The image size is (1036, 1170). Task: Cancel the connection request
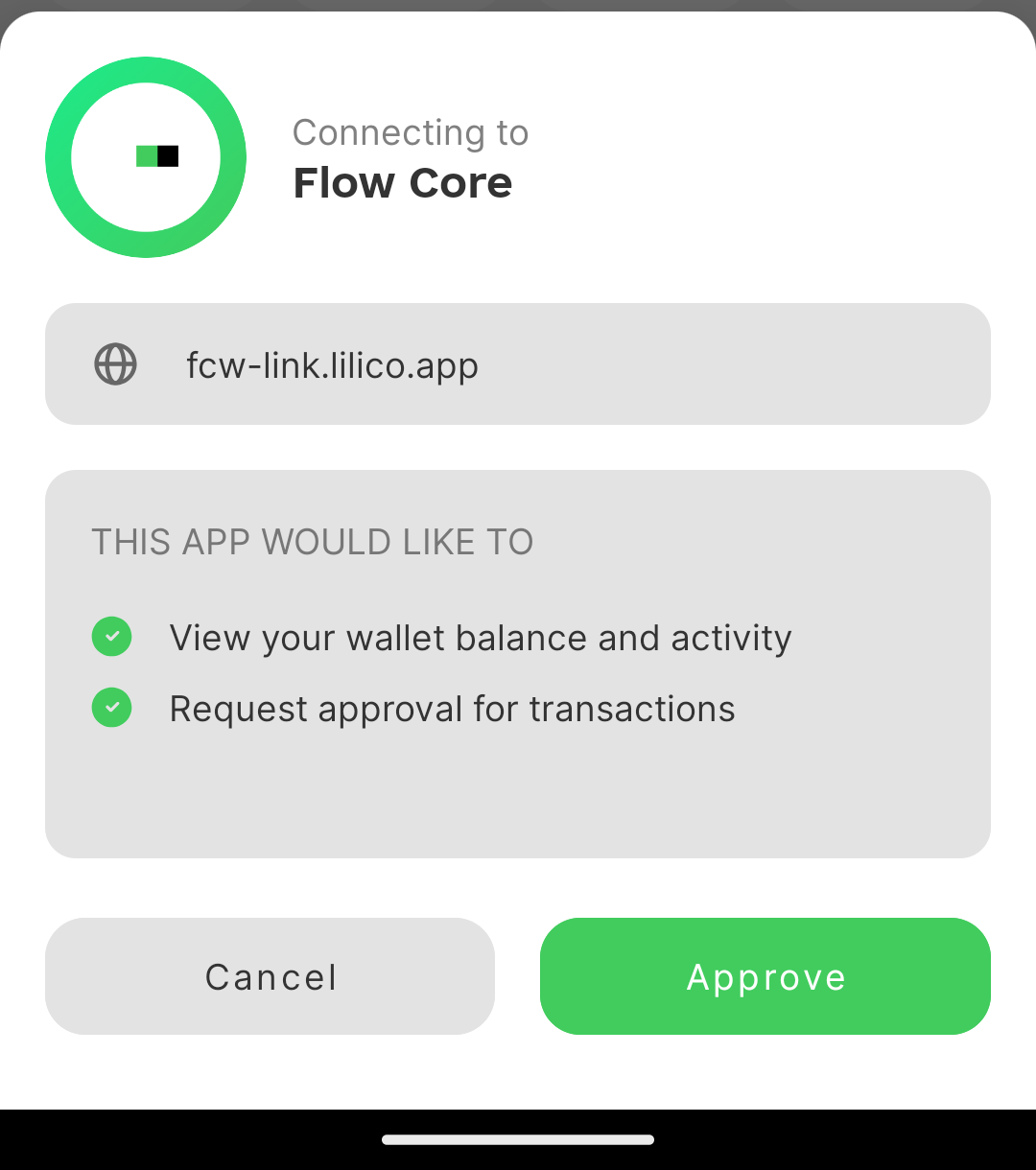tap(270, 976)
